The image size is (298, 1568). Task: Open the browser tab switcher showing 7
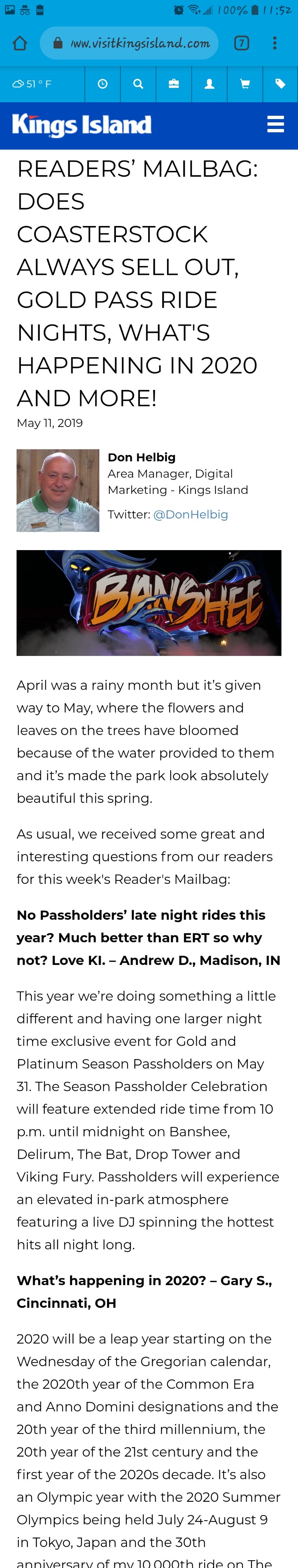241,43
